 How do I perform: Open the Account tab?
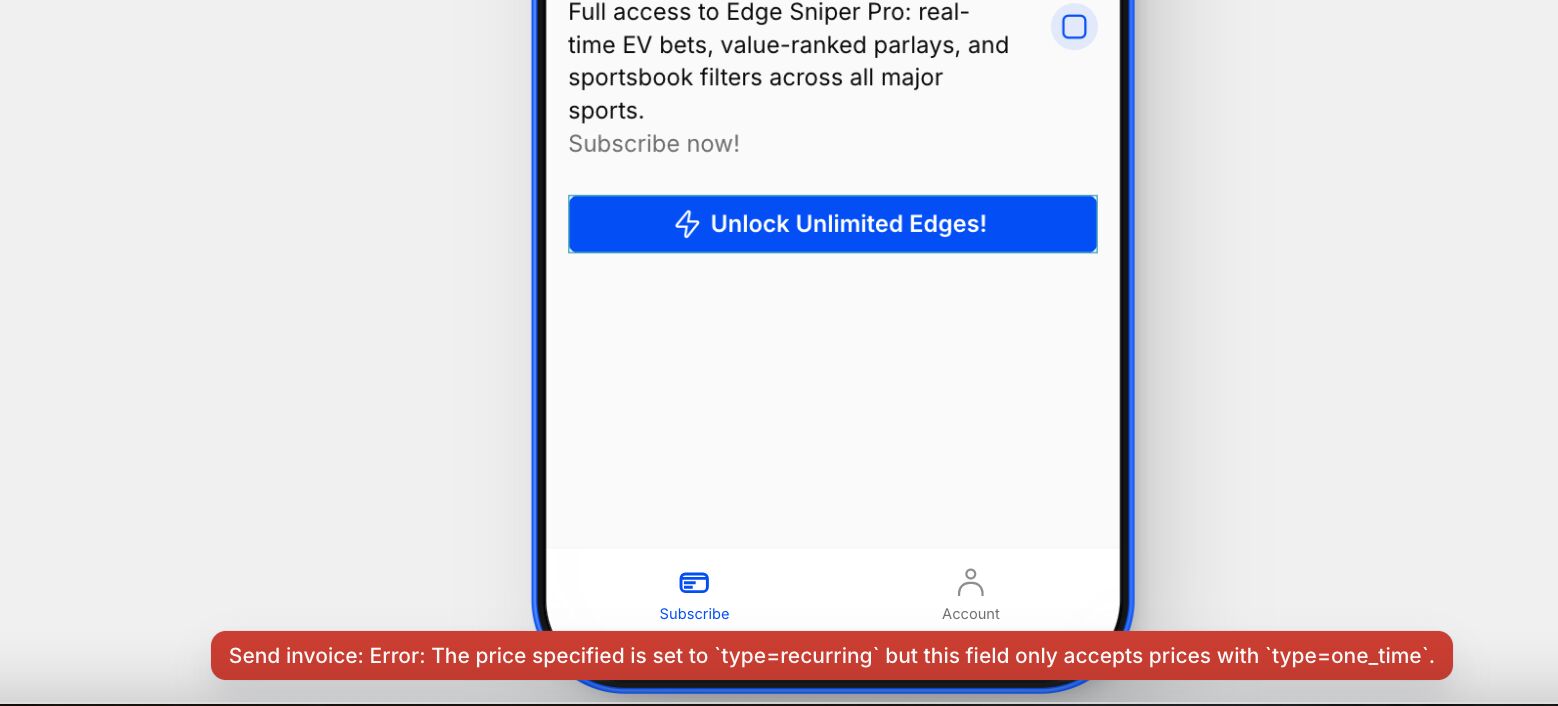click(x=970, y=594)
